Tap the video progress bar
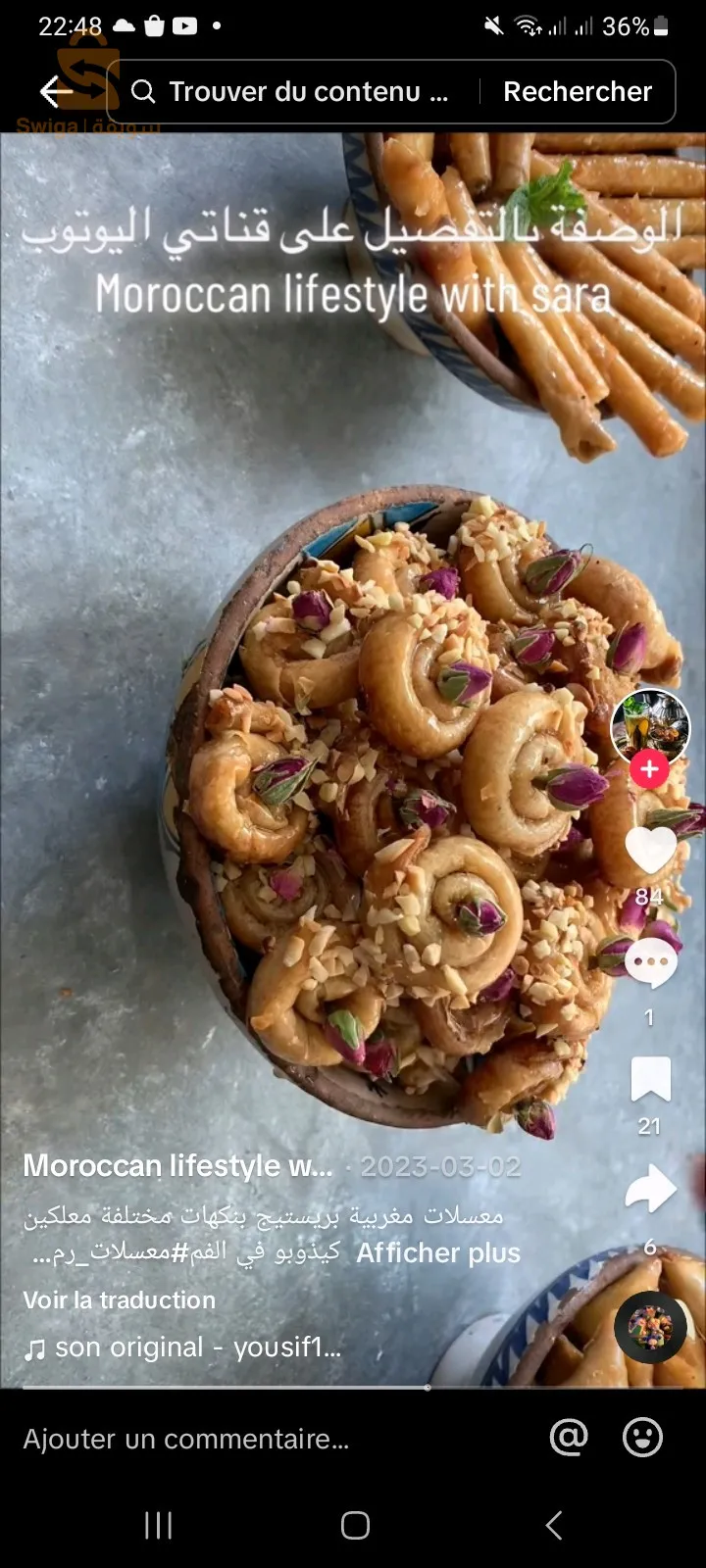The height and width of the screenshot is (1568, 706). [353, 1387]
